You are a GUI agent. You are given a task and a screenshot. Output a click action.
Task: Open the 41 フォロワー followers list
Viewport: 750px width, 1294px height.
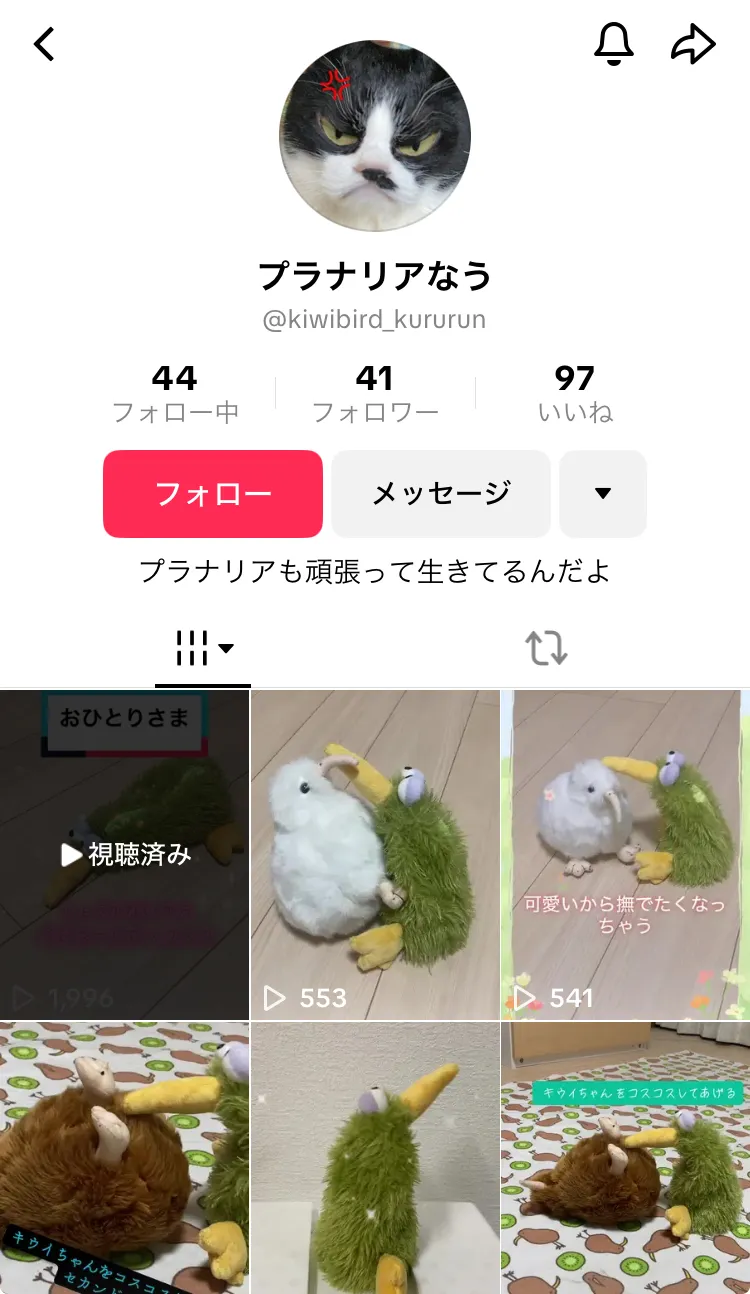pyautogui.click(x=375, y=393)
